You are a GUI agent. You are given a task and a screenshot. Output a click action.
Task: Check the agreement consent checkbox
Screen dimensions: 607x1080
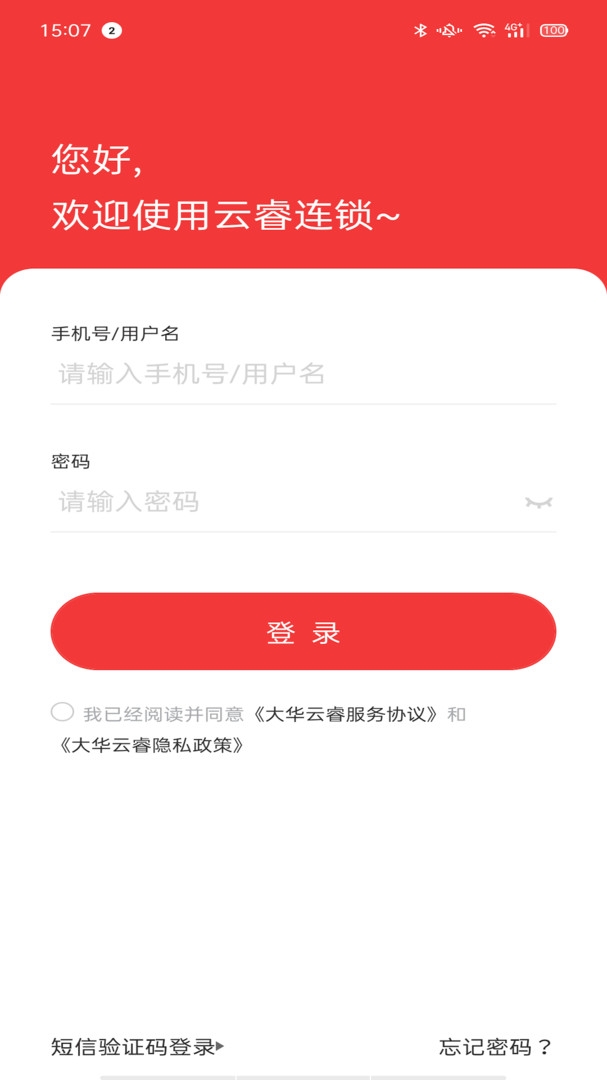[x=62, y=712]
